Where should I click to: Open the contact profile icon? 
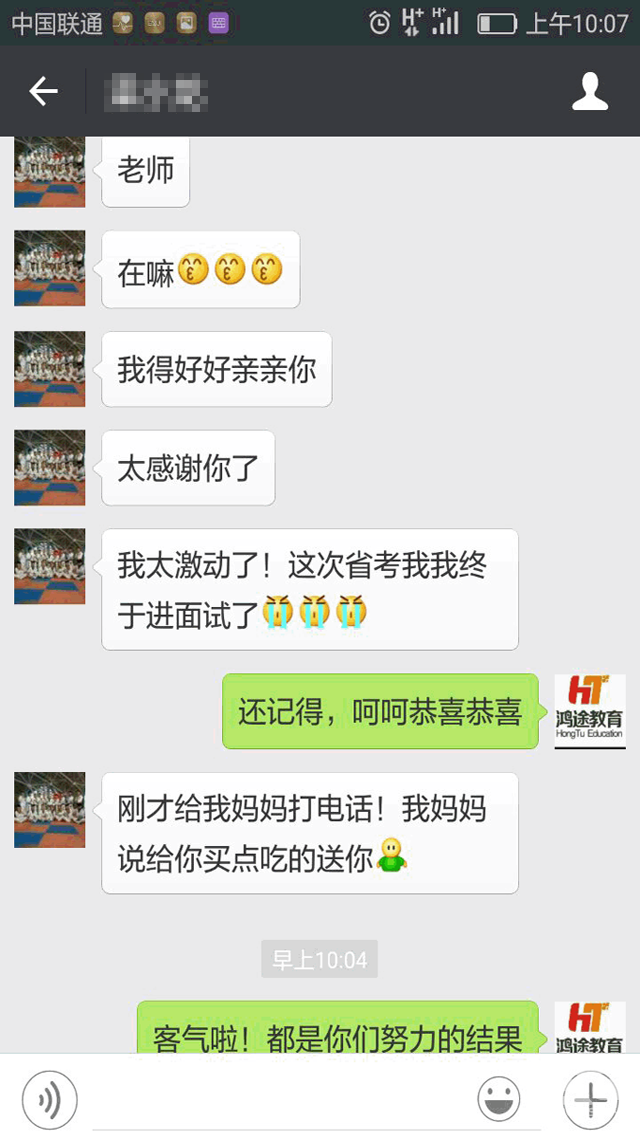pyautogui.click(x=590, y=92)
